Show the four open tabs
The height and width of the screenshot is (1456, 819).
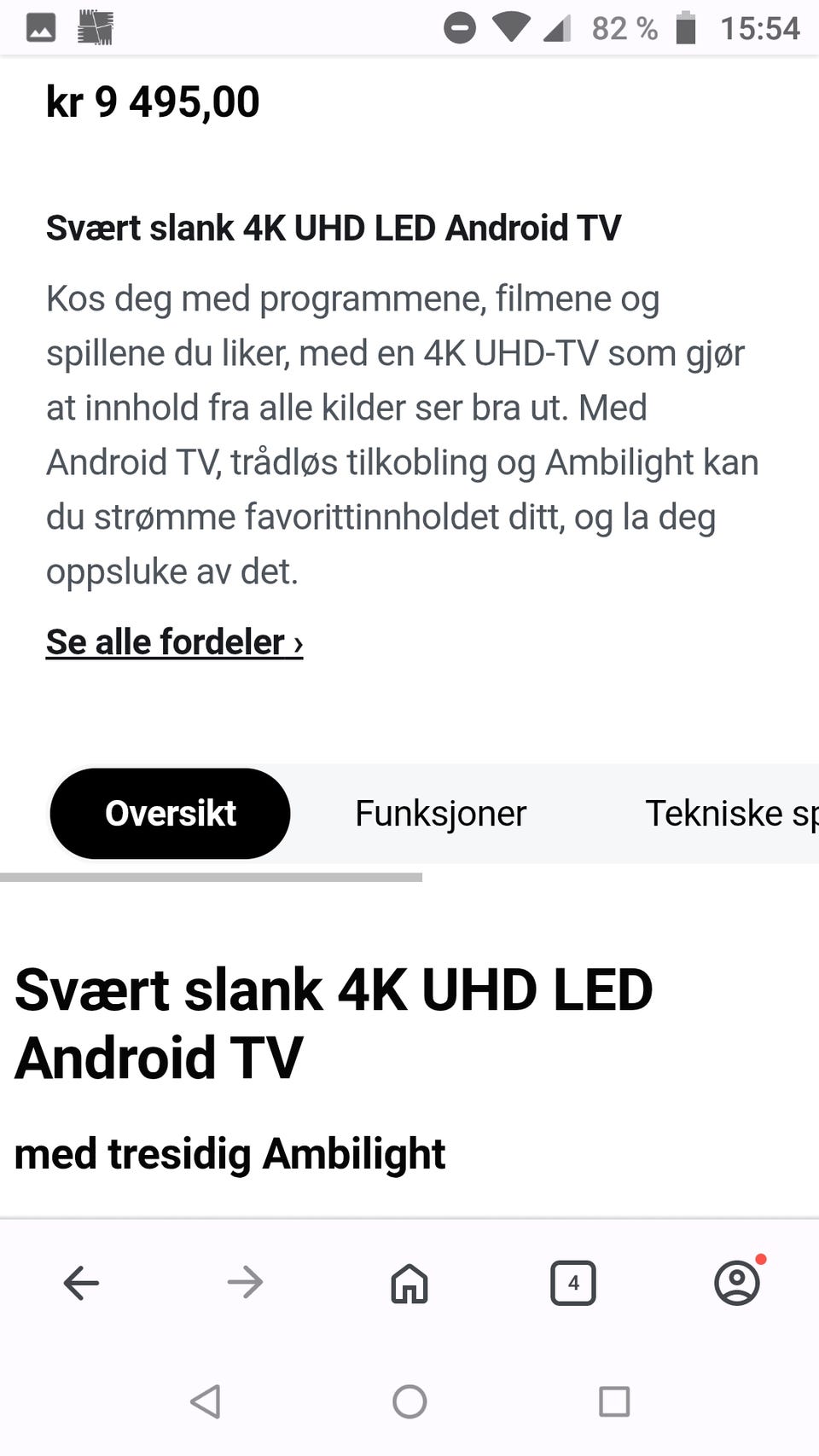tap(573, 1283)
